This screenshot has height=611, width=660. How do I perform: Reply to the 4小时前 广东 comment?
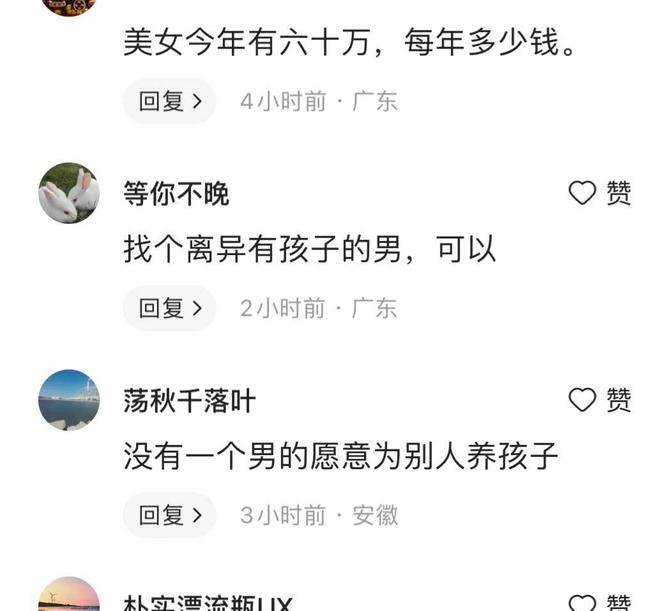[168, 101]
